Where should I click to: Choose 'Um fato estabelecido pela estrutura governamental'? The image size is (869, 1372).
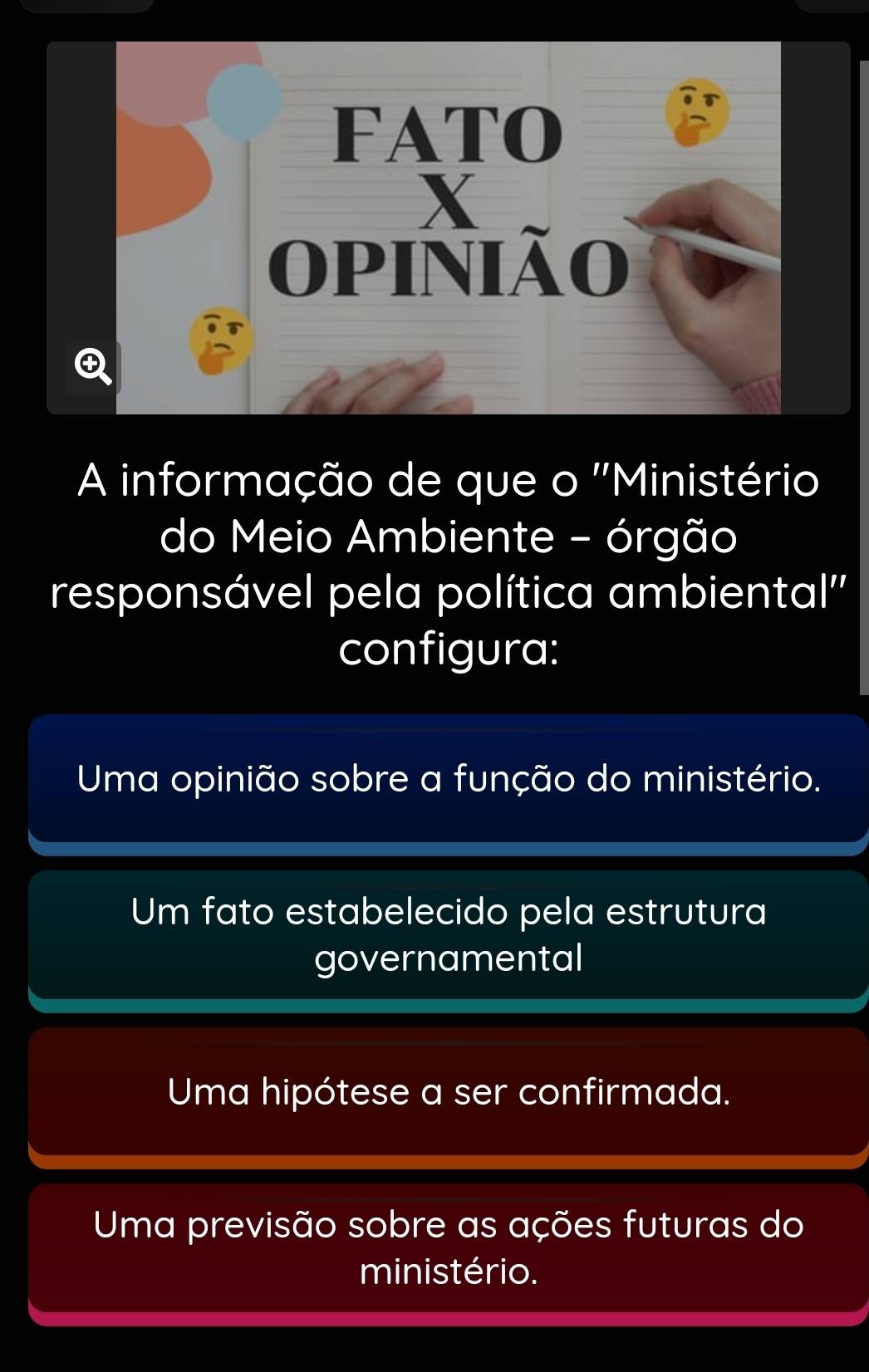click(449, 935)
